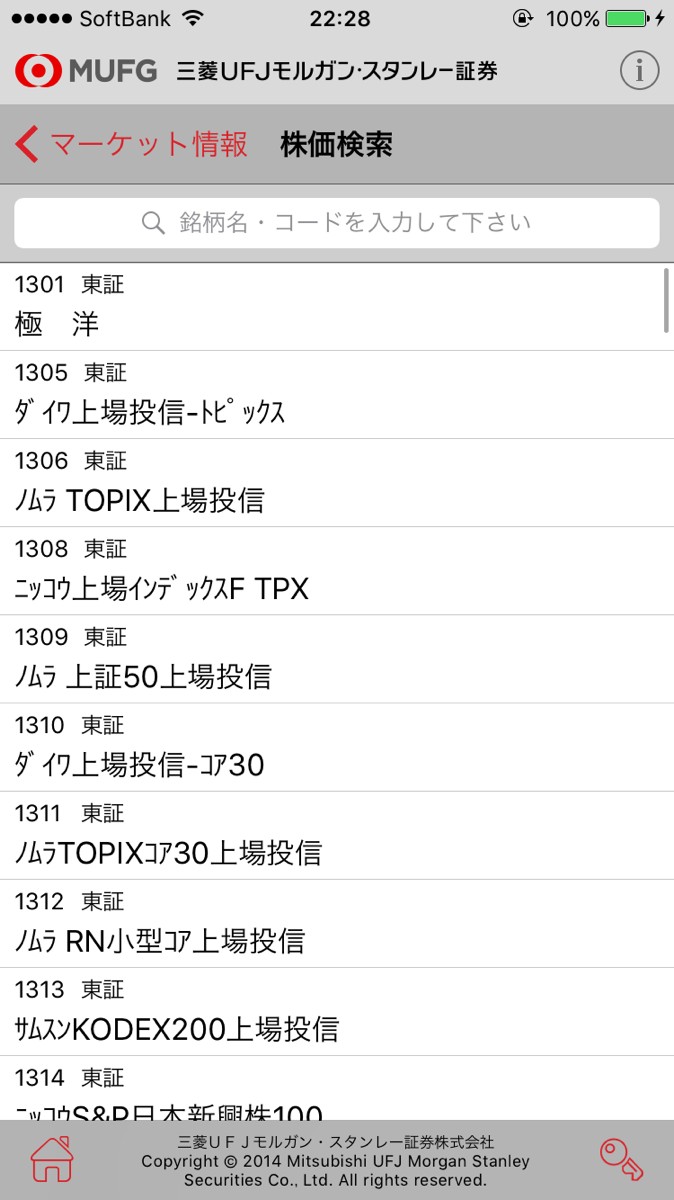Screen dimensions: 674x1200
Task: Open 1306 ノムラ TOPIX上場投信
Action: pos(337,483)
